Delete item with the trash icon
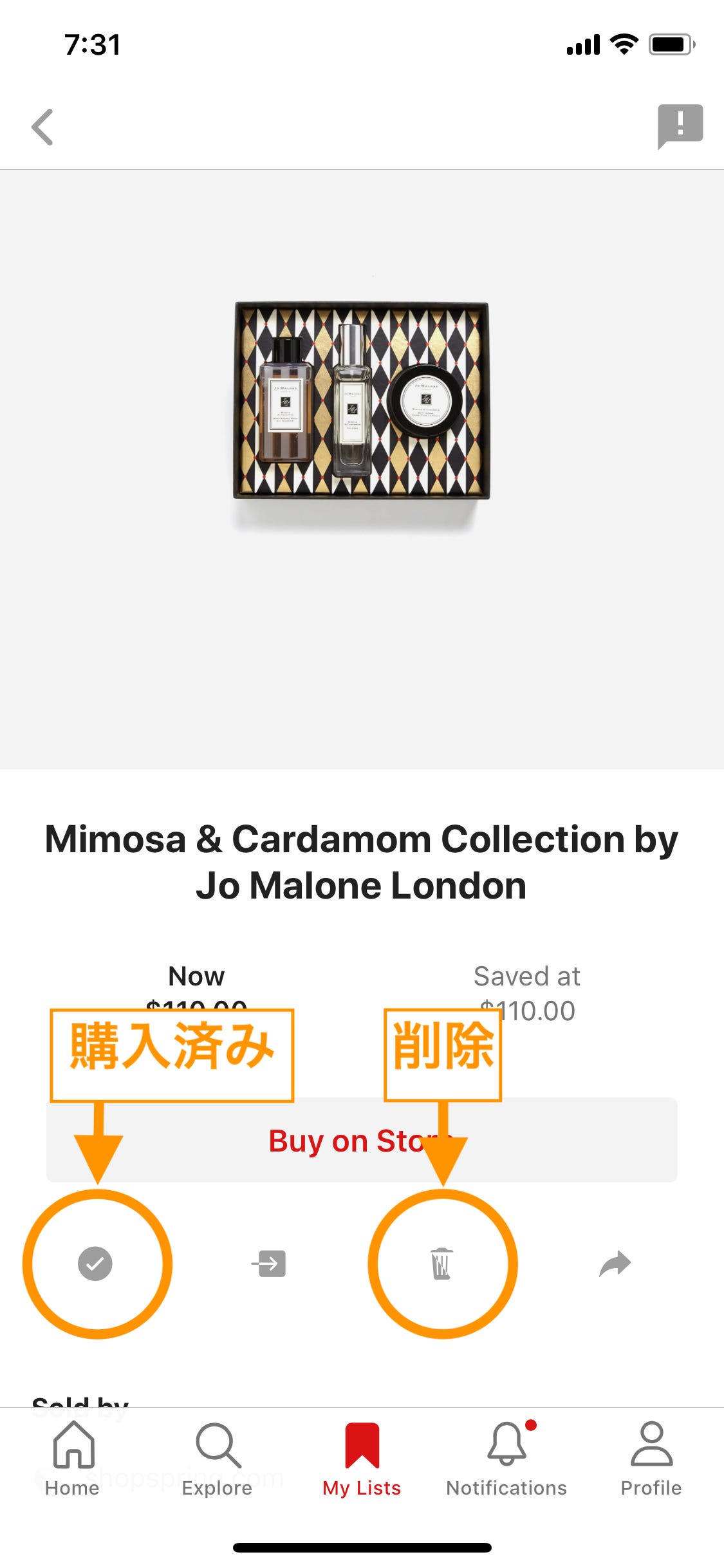The height and width of the screenshot is (1568, 724). (441, 1264)
